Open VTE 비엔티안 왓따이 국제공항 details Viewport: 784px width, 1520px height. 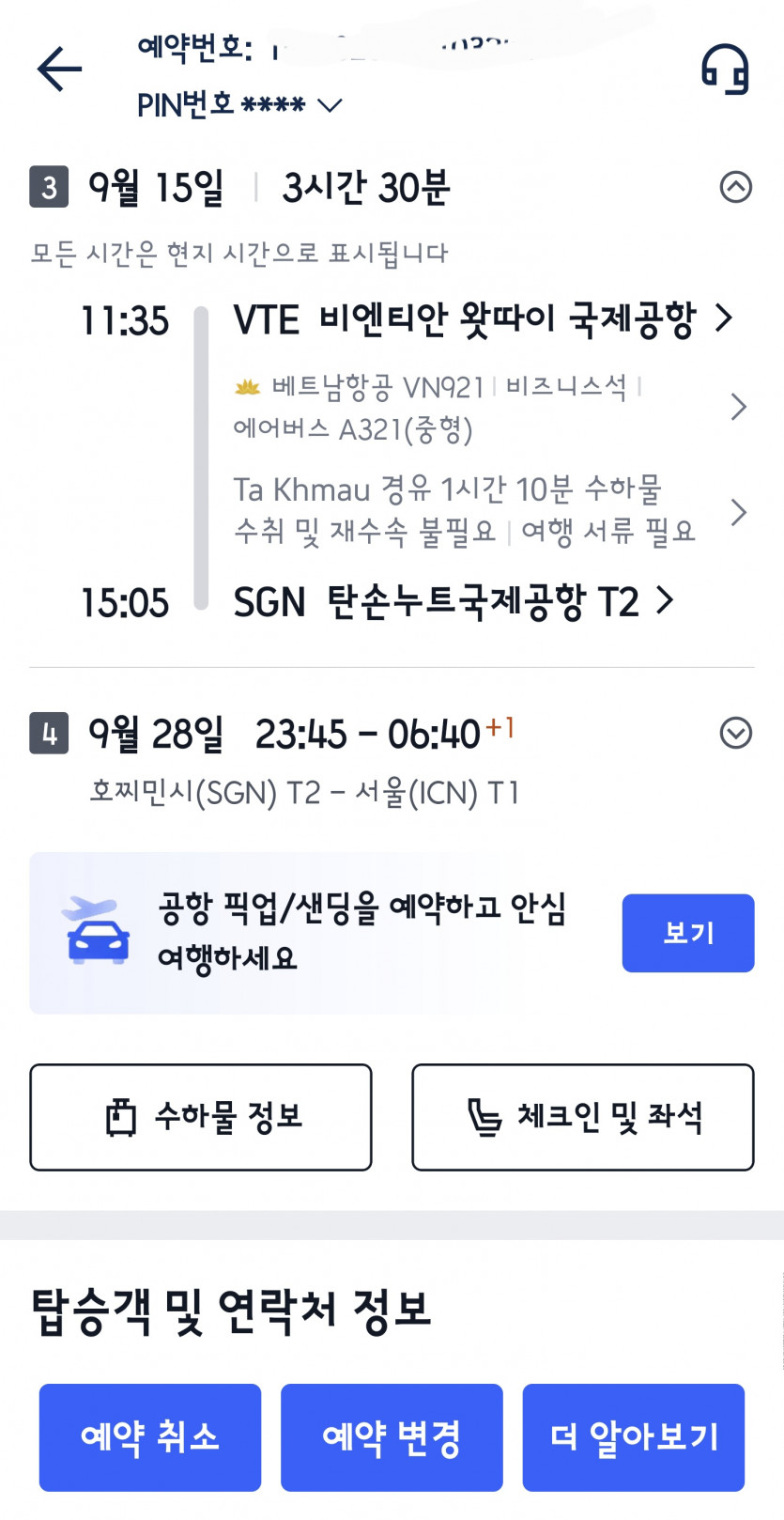click(x=483, y=319)
